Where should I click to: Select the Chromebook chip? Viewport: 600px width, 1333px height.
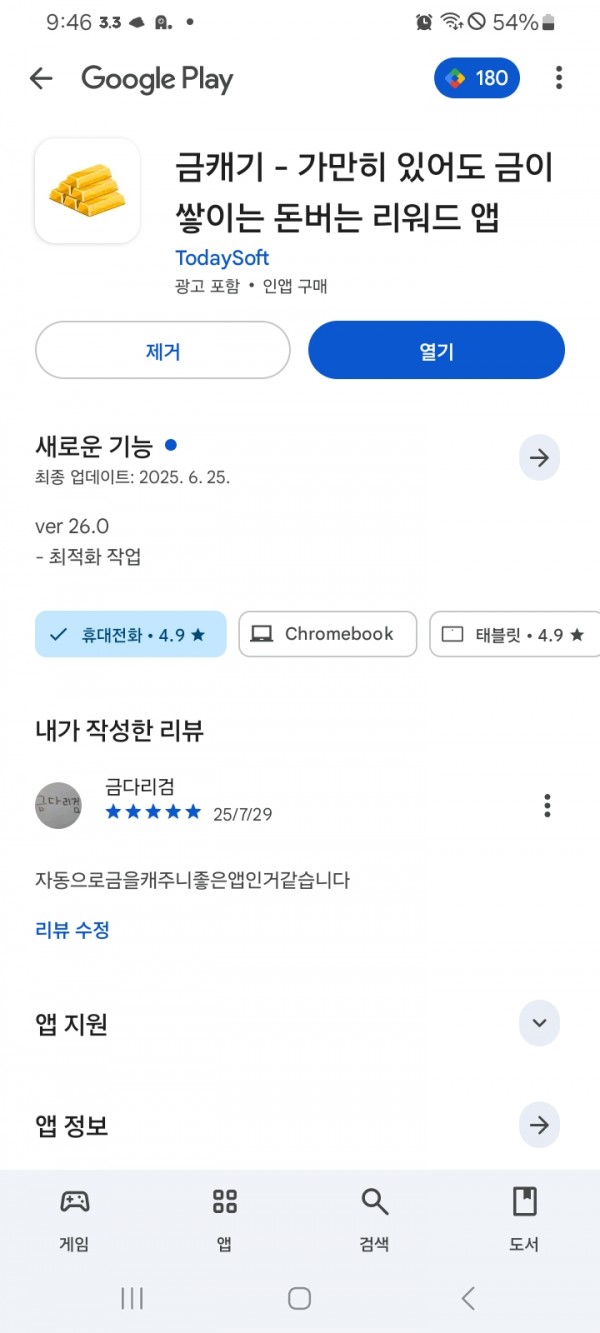(327, 634)
